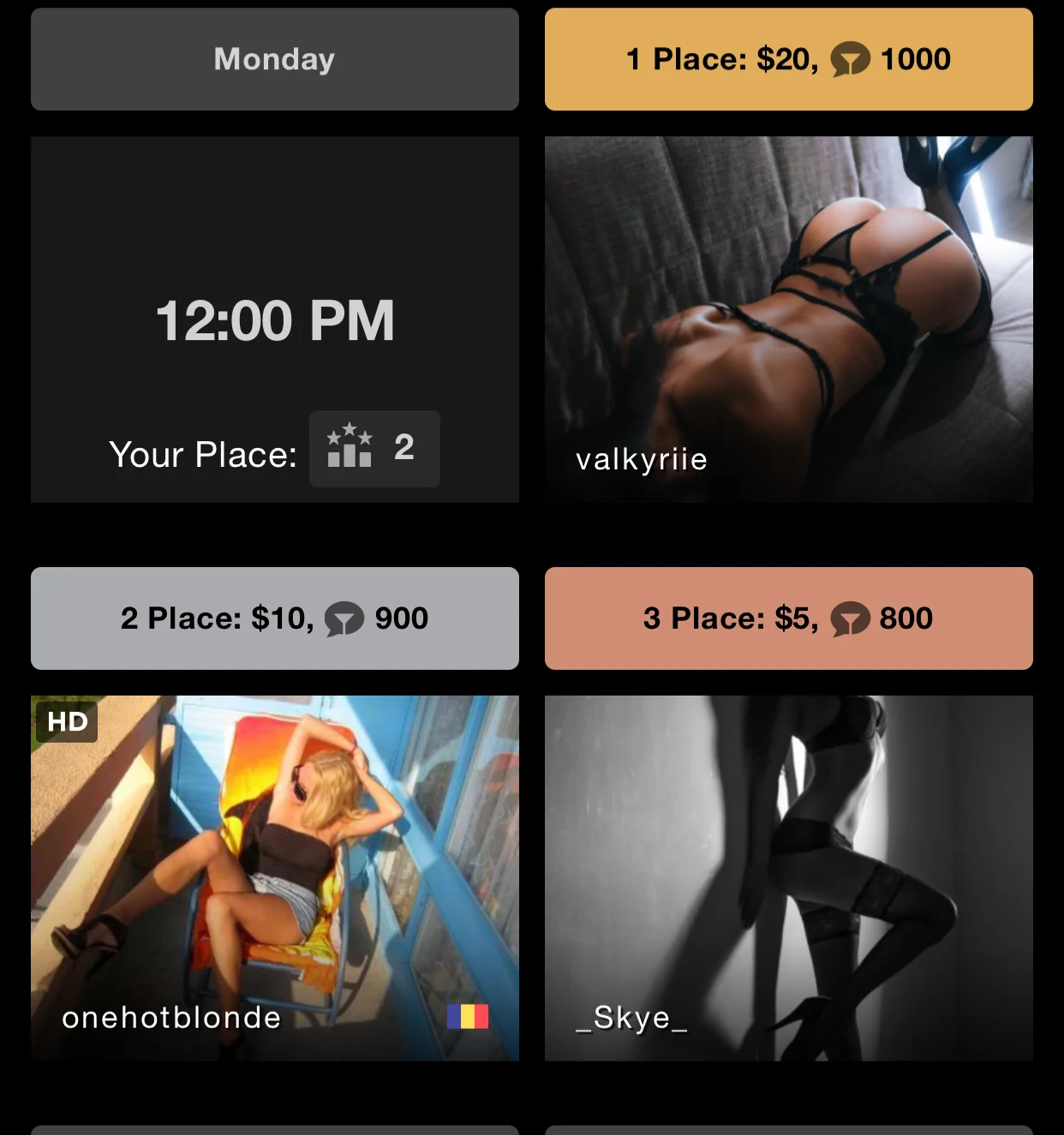
Task: Click the gold 1 Place: $20 banner
Action: click(x=788, y=59)
